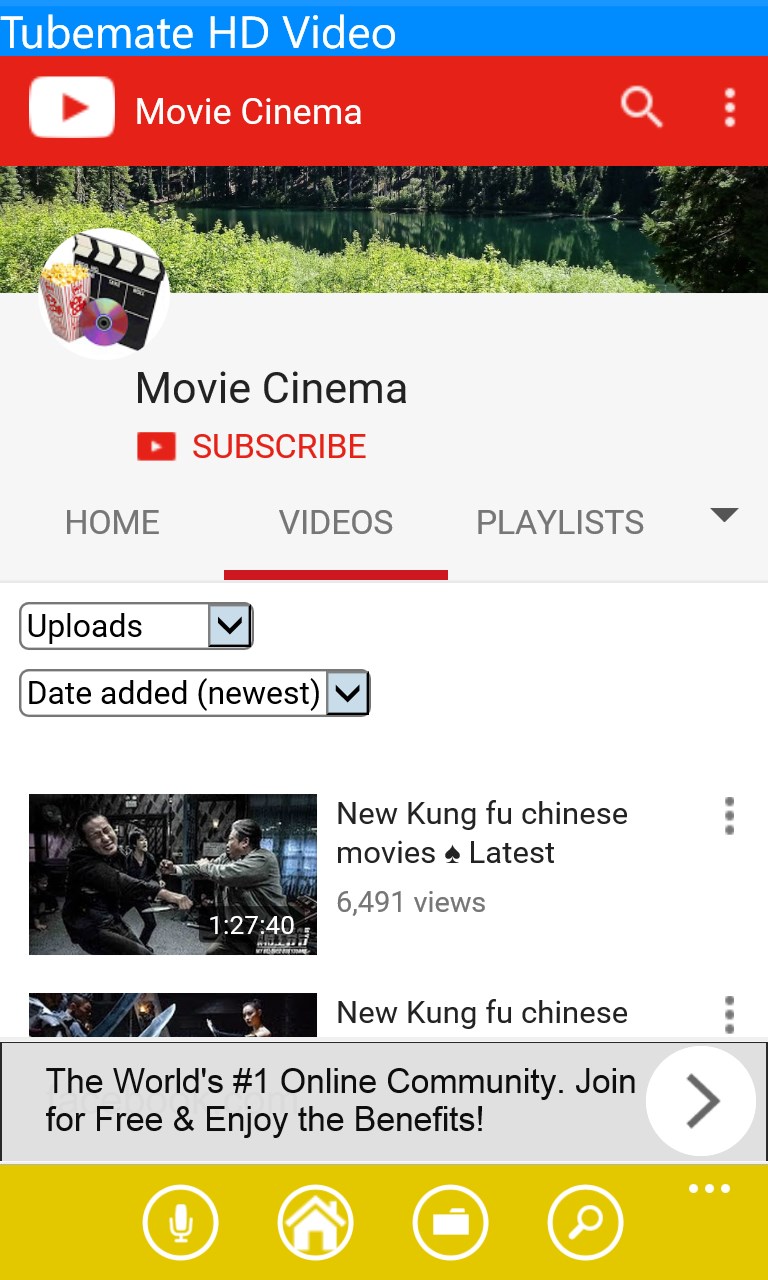Image resolution: width=768 pixels, height=1280 pixels.
Task: Subscribe to Movie Cinema channel
Action: [252, 446]
